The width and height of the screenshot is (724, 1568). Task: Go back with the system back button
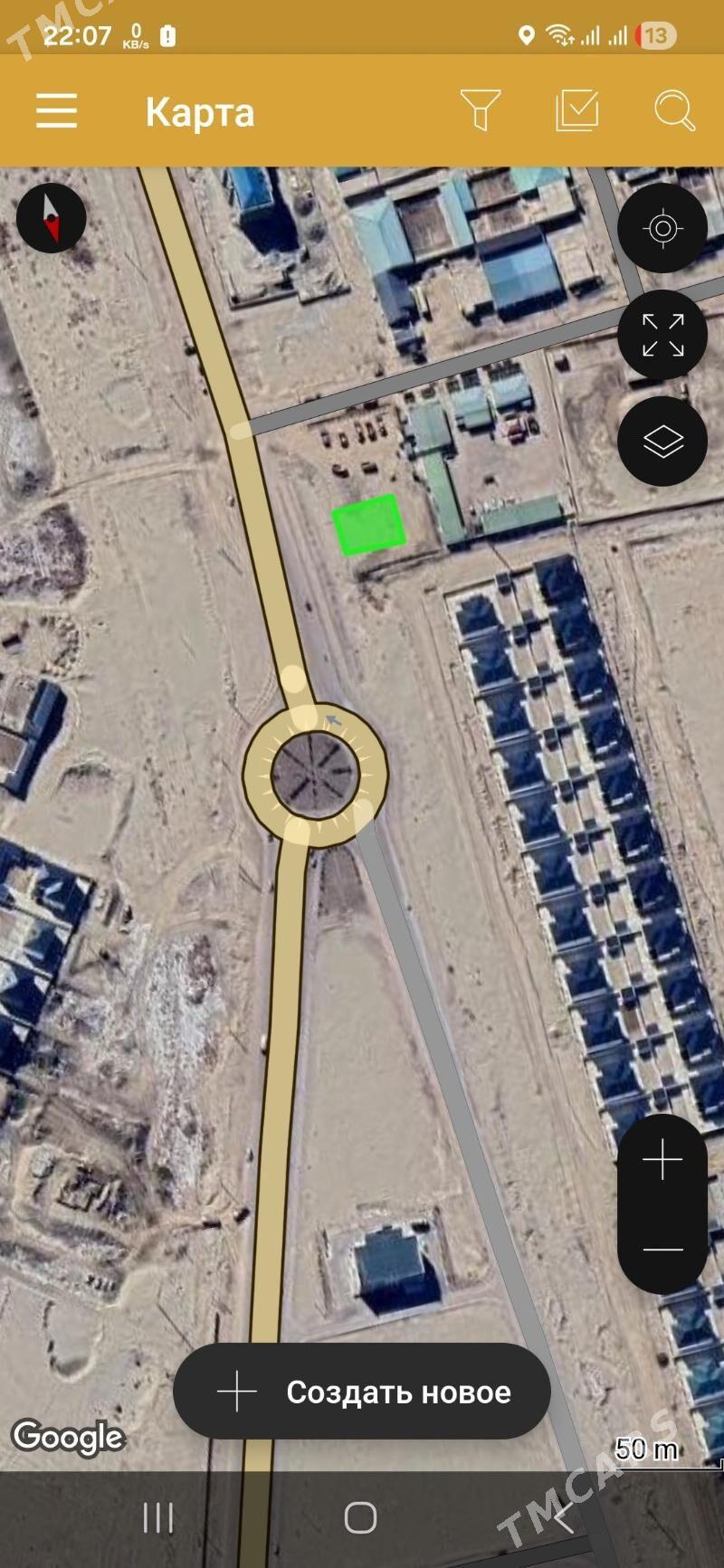[564, 1518]
